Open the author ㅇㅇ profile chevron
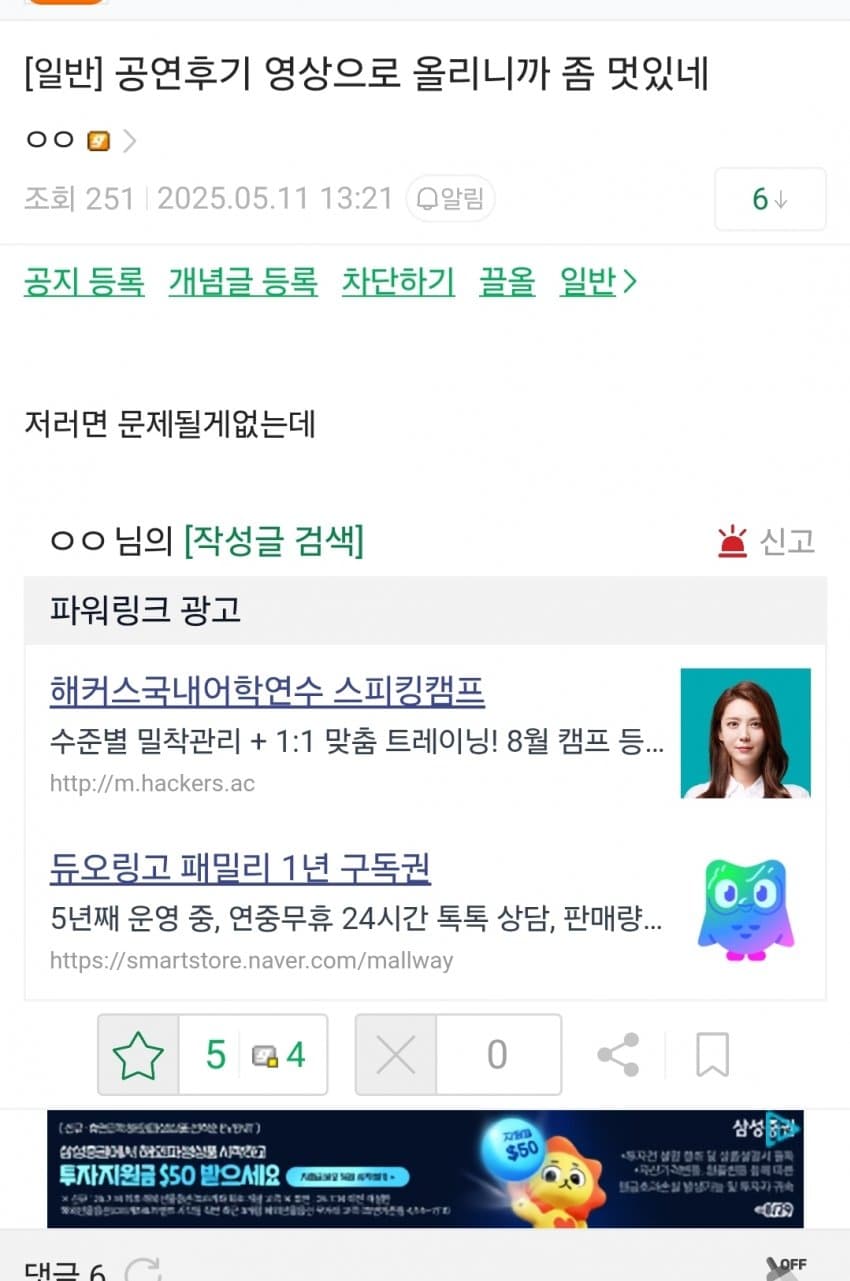 (129, 141)
